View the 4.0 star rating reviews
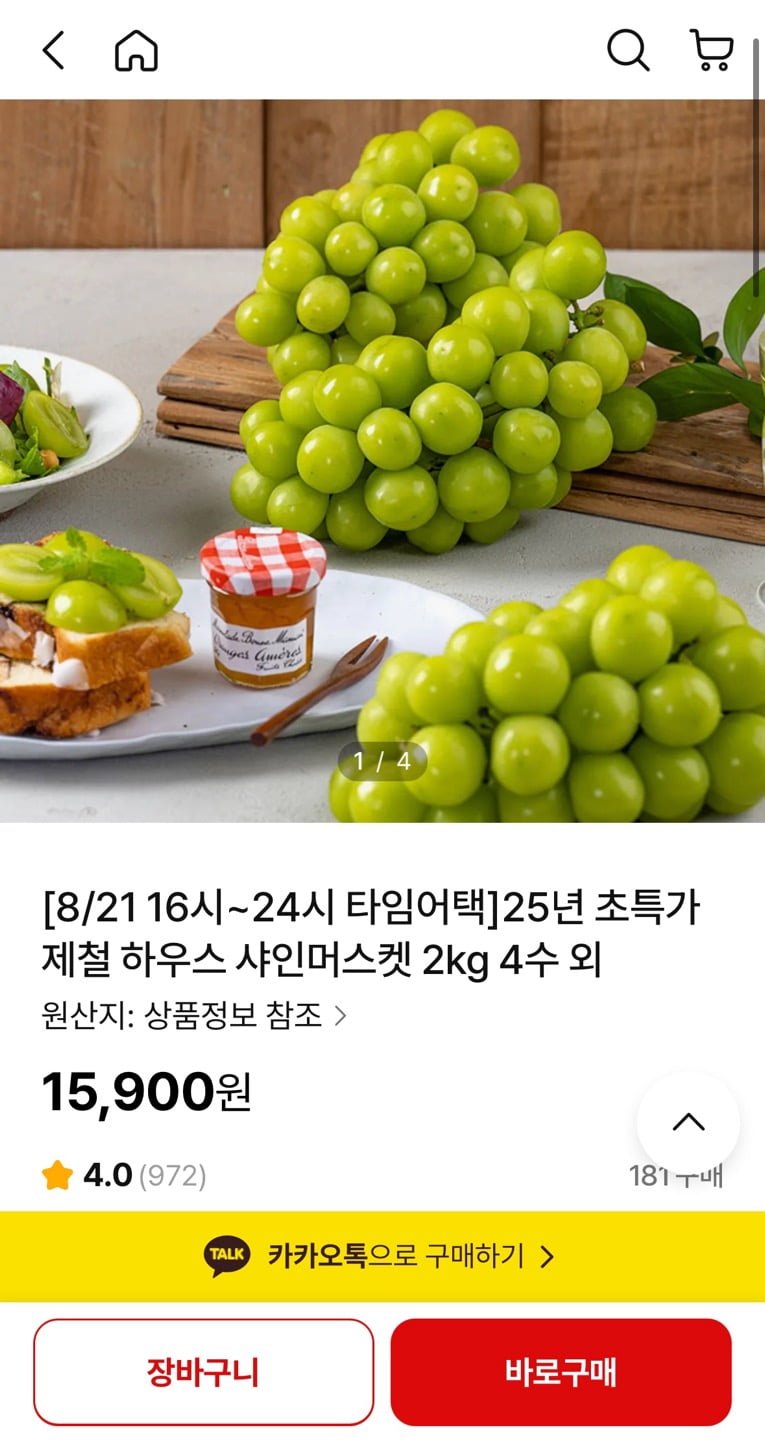Viewport: 765px width, 1440px height. pyautogui.click(x=124, y=1176)
